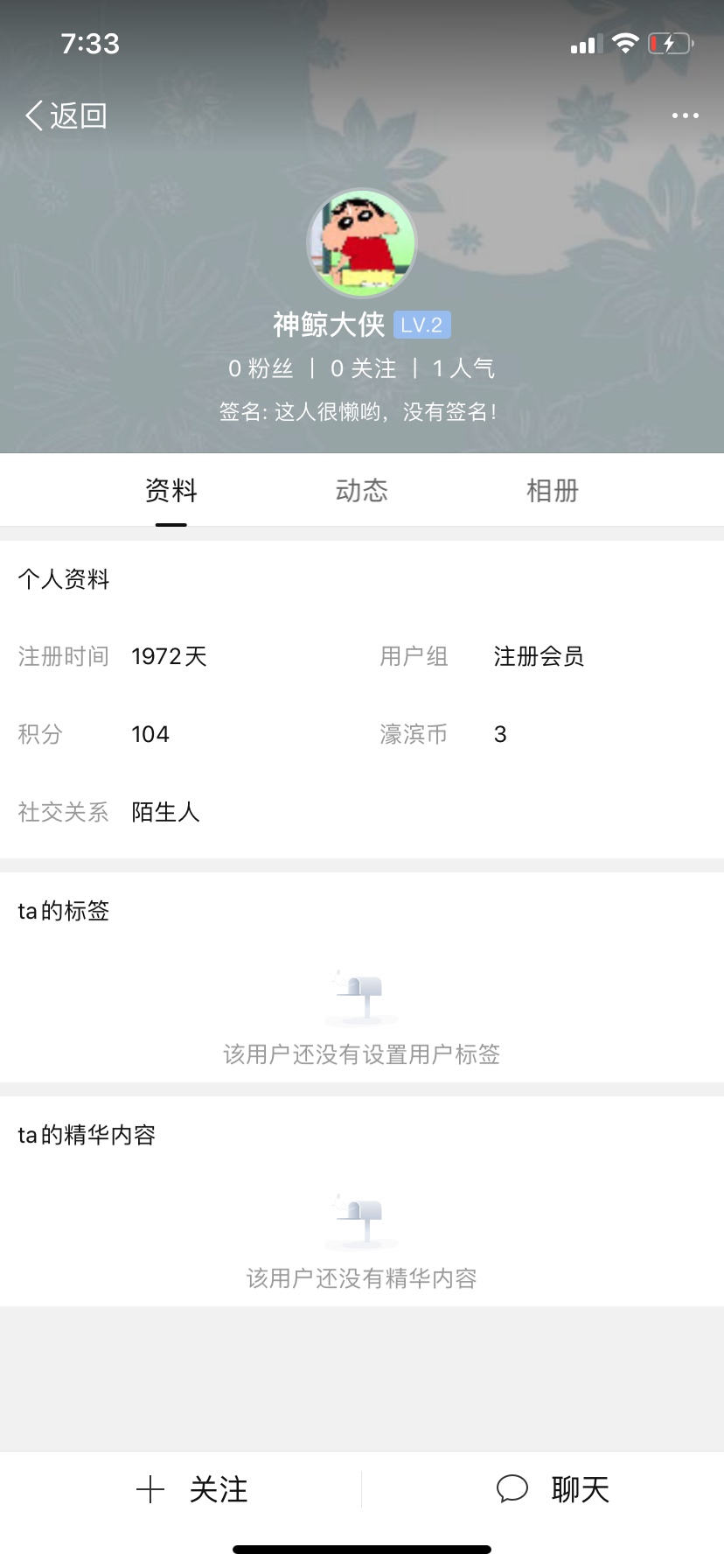The width and height of the screenshot is (724, 1568).
Task: View the 0 关注 following list
Action: click(363, 368)
